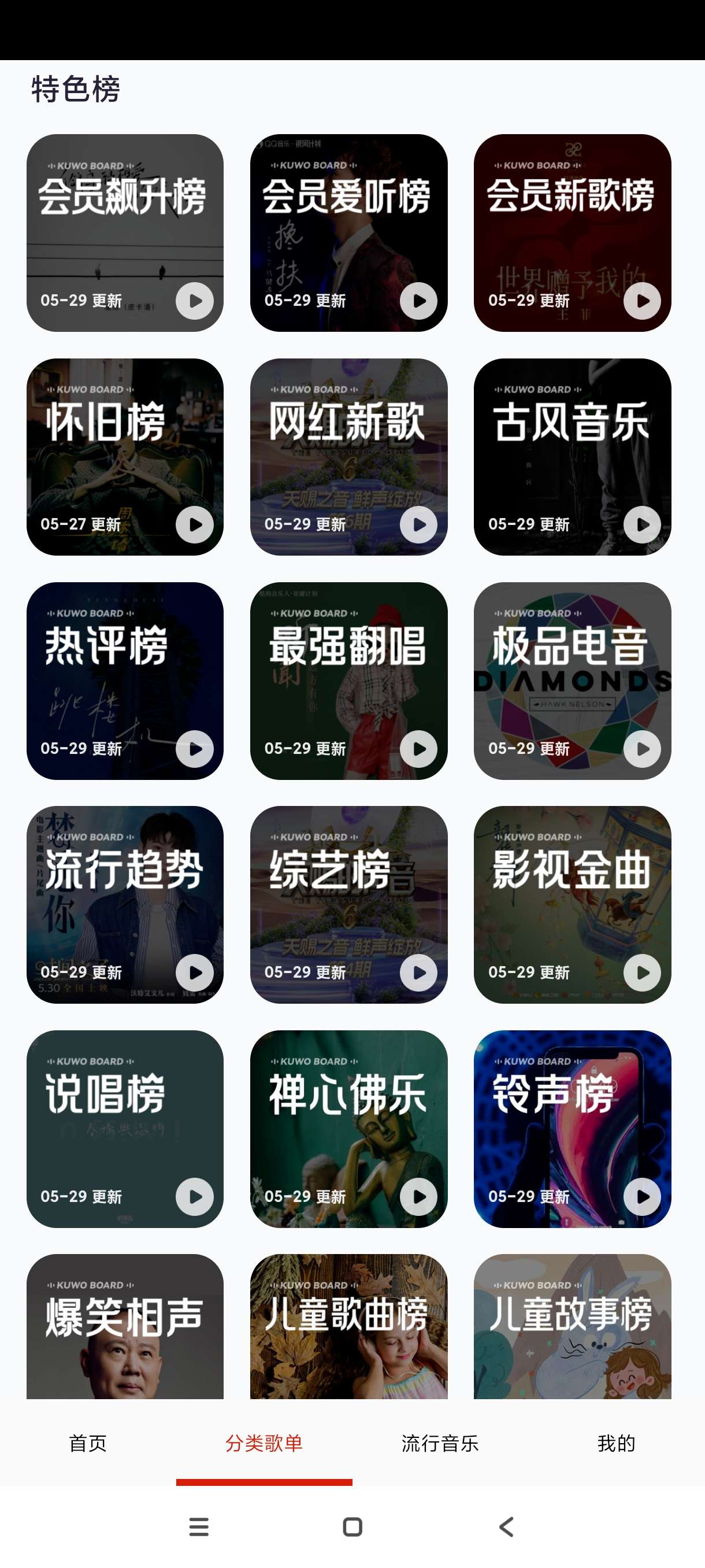
Task: Go to the 我的 tab
Action: 616,1443
